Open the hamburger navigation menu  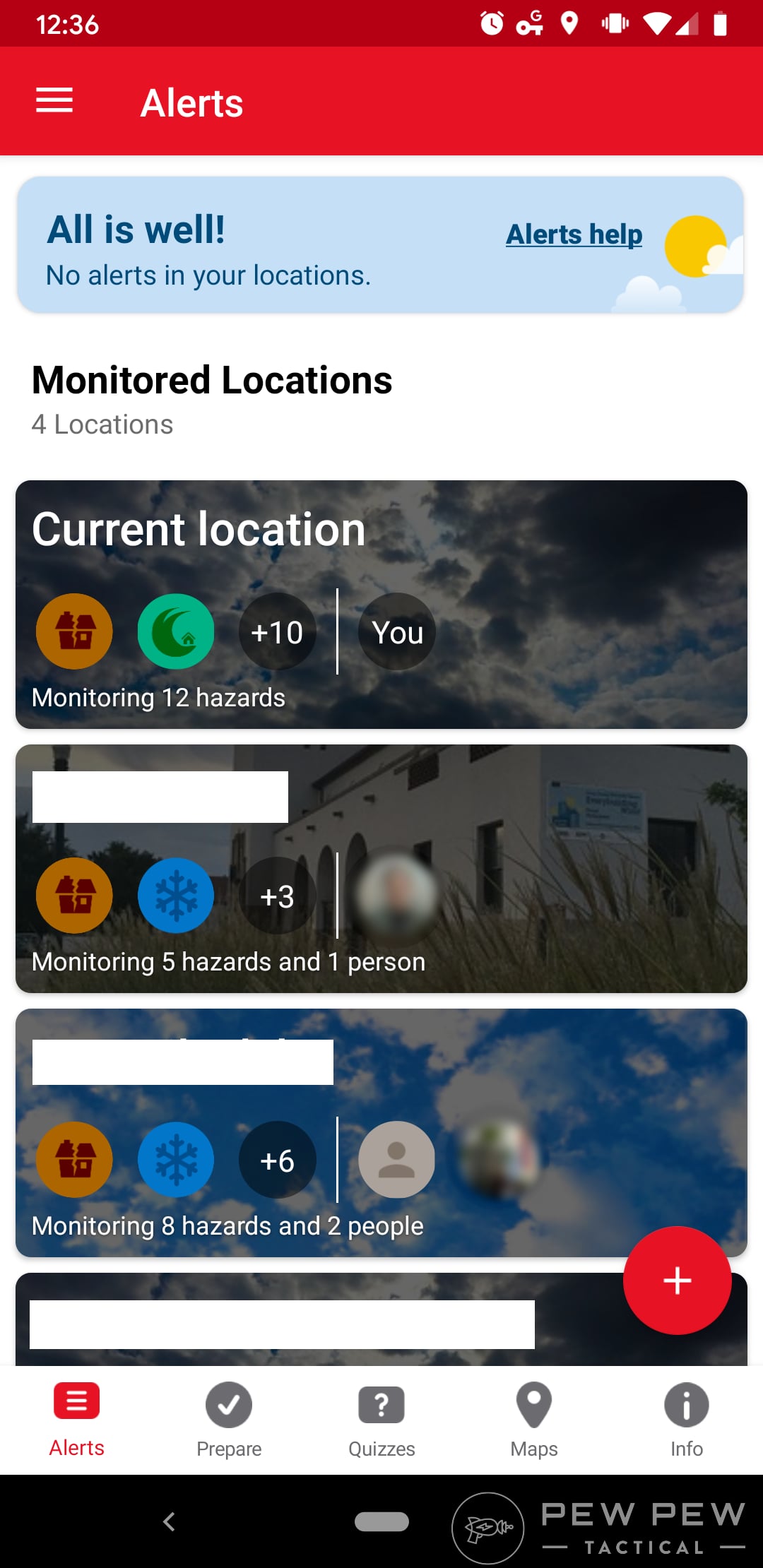pyautogui.click(x=54, y=100)
